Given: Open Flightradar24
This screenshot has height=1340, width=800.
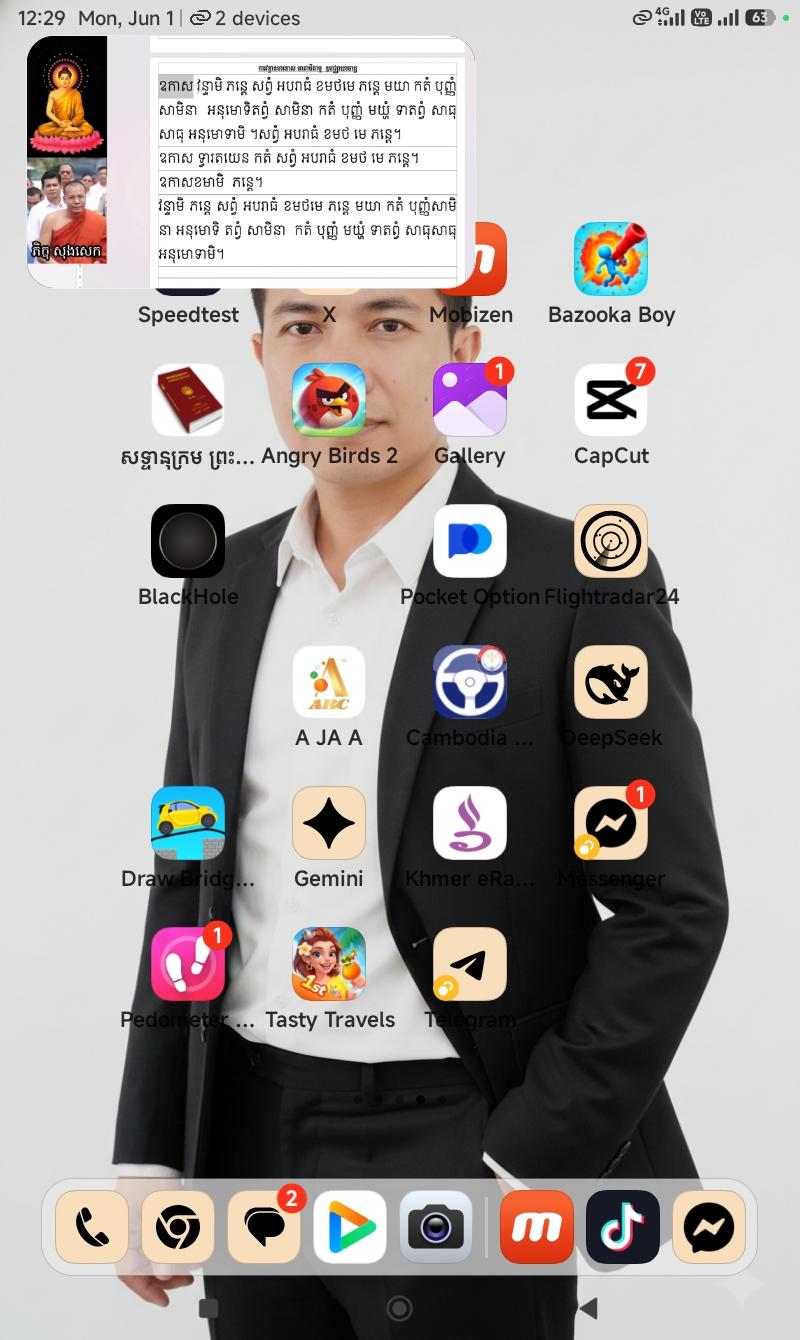Looking at the screenshot, I should pos(611,541).
